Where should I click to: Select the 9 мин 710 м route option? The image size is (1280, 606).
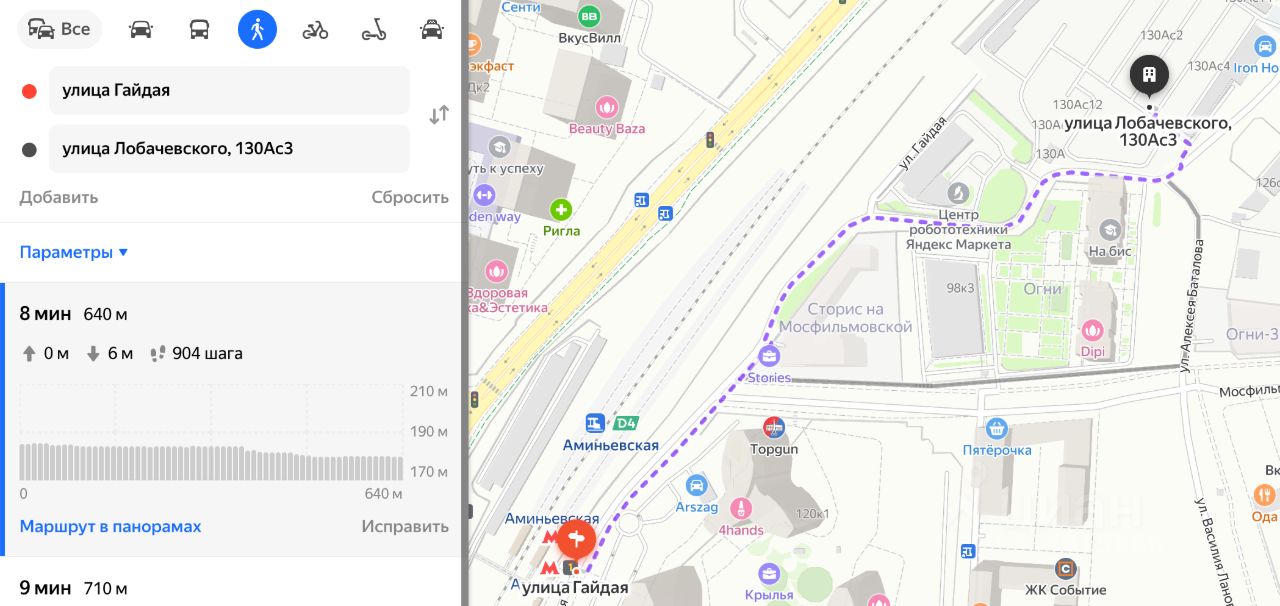pyautogui.click(x=73, y=588)
